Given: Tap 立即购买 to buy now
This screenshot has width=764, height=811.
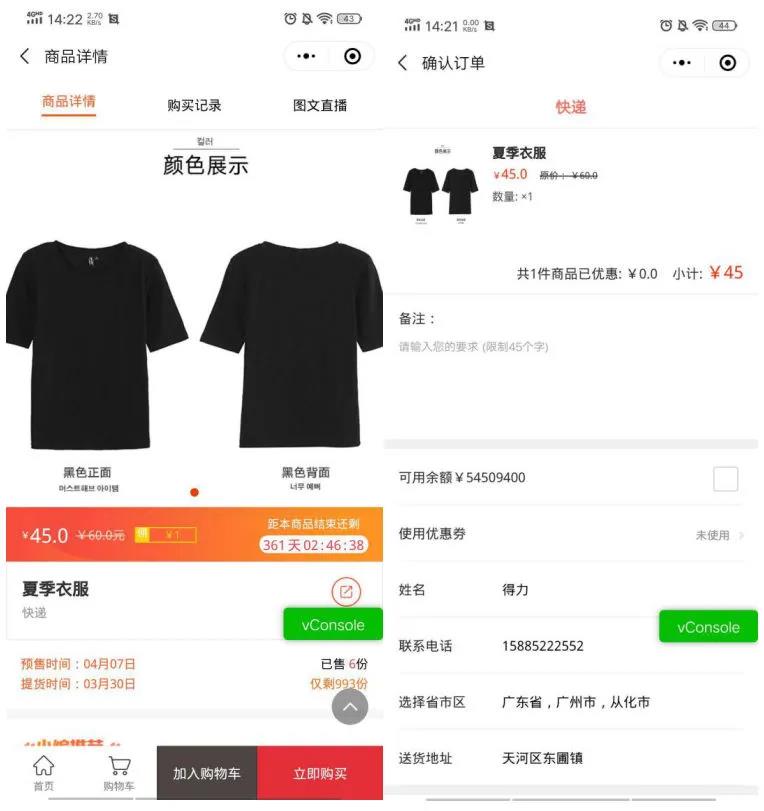Looking at the screenshot, I should click(320, 773).
